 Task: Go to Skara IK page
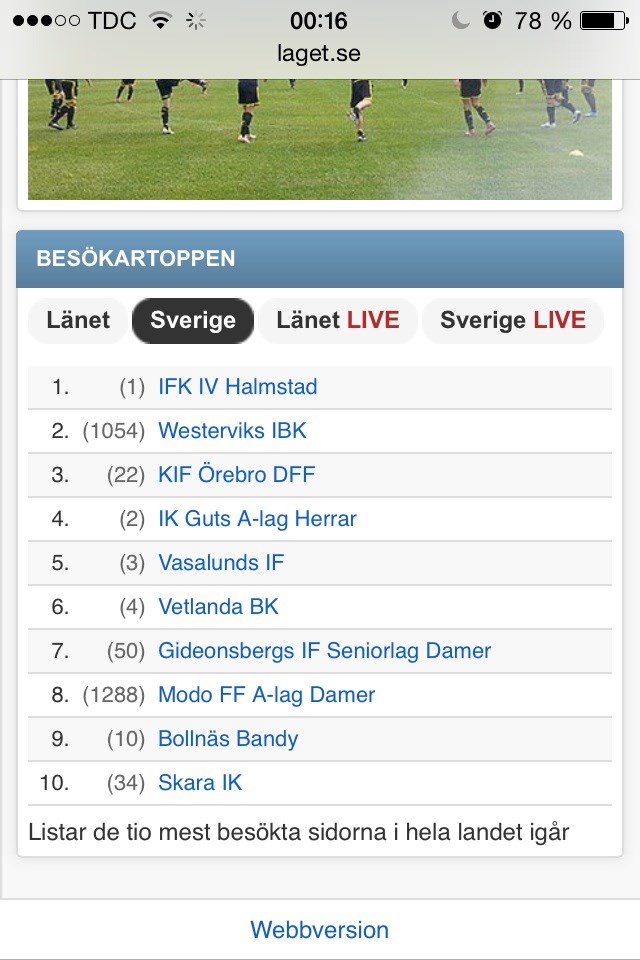coord(200,783)
